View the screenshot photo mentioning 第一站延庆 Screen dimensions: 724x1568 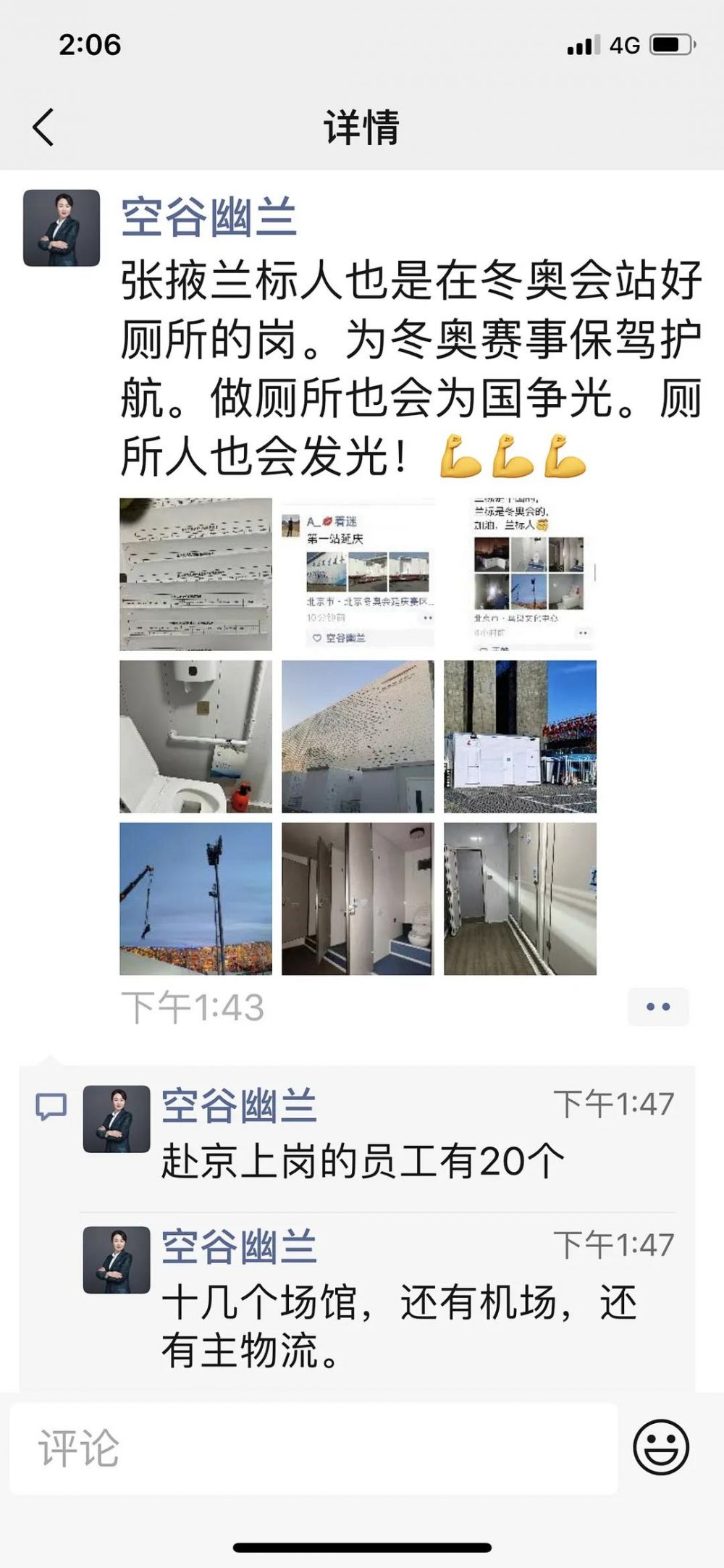[358, 574]
